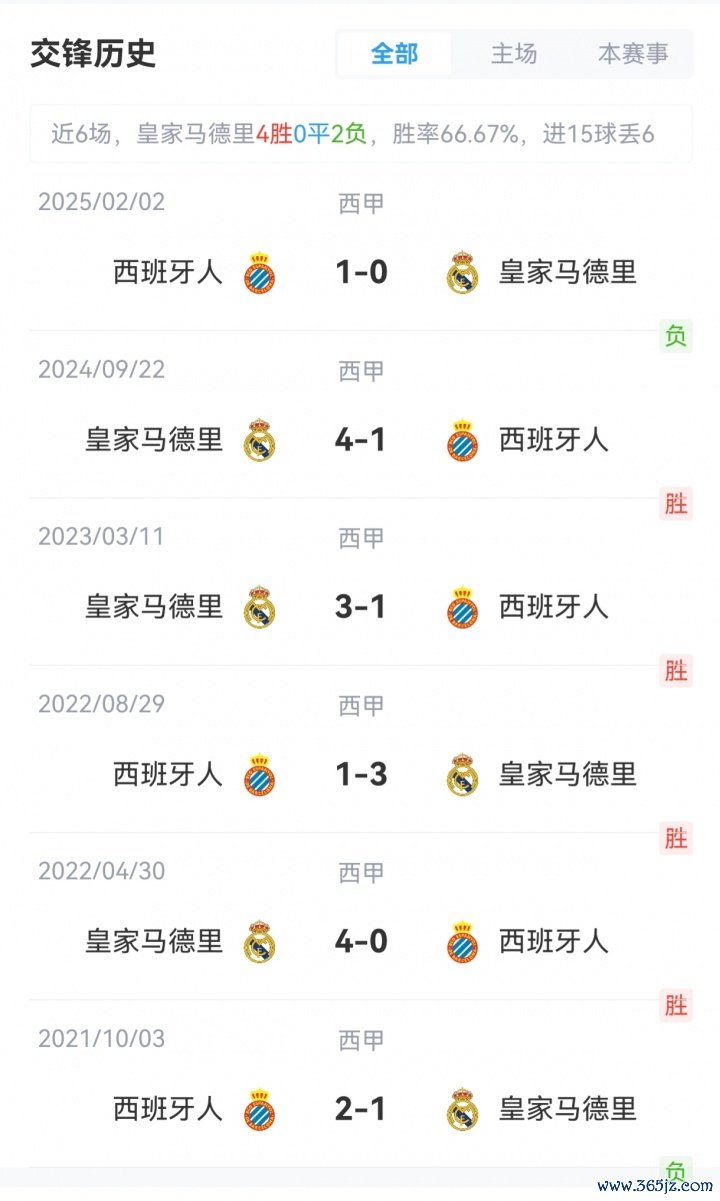Screen dimensions: 720x1201
Task: Open the 2025/02/02 match, 西班牙人 1-0
Action: pyautogui.click(x=361, y=272)
